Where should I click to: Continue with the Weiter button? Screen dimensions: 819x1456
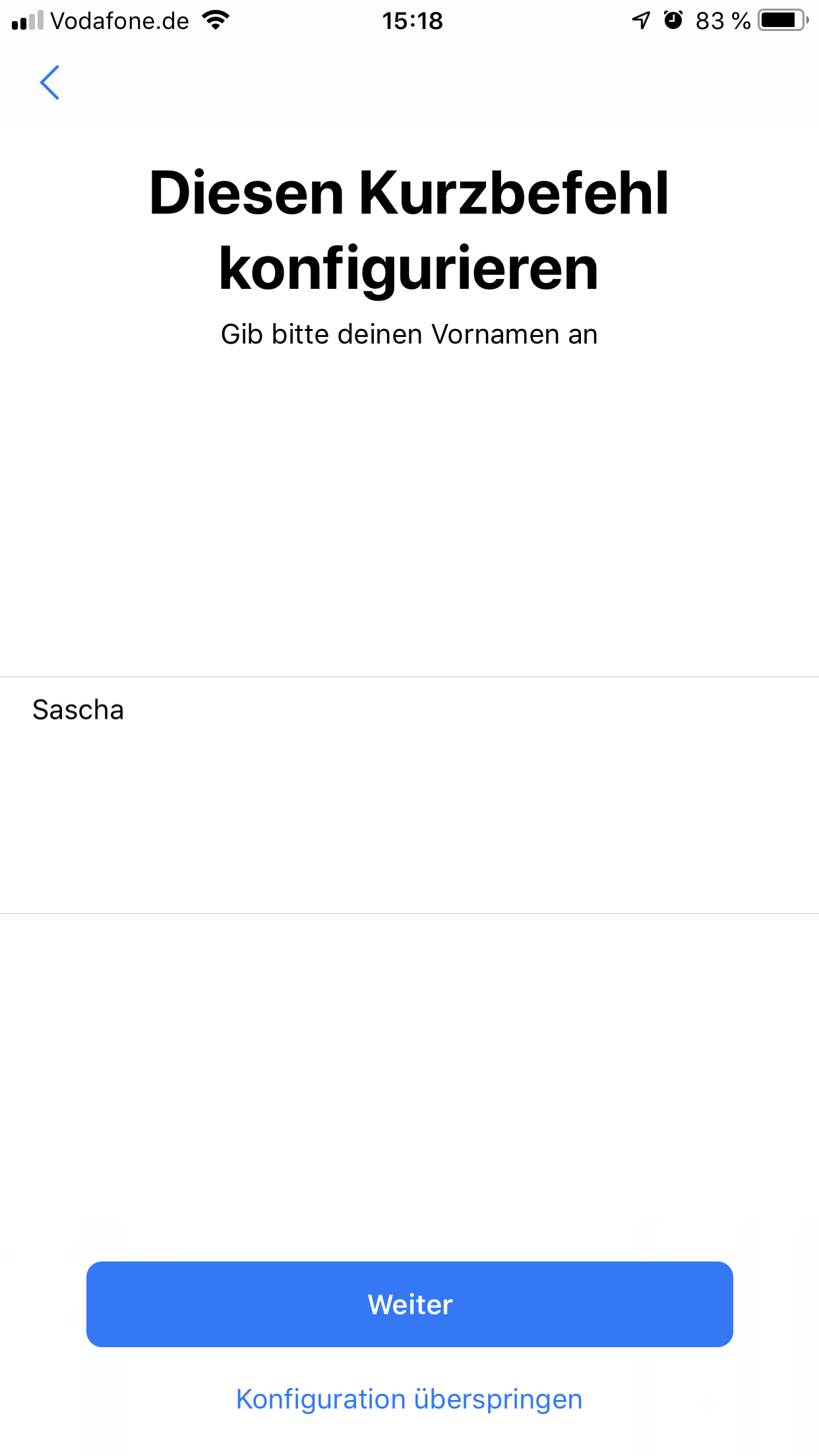(409, 1304)
